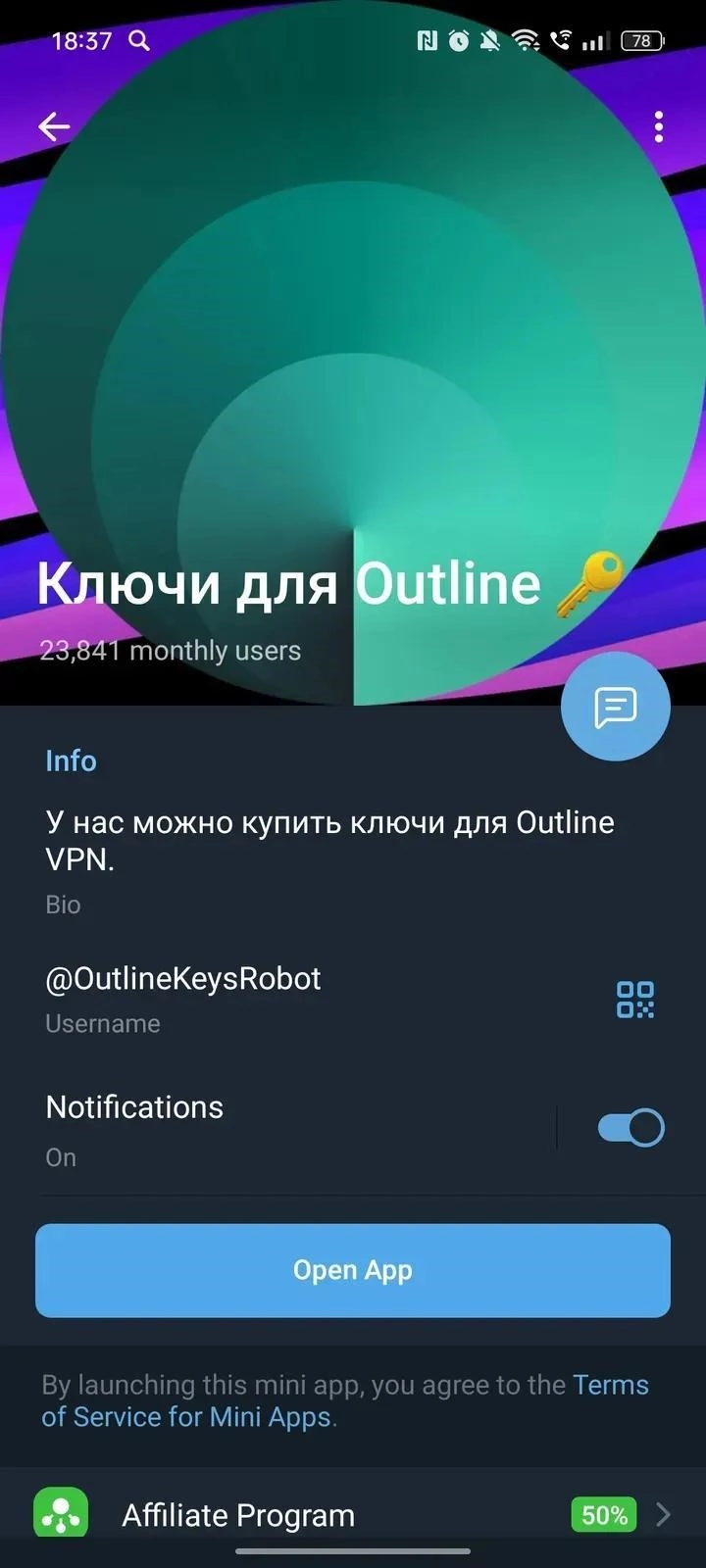The height and width of the screenshot is (1568, 706).
Task: Open the three-dot overflow menu
Action: tap(658, 126)
